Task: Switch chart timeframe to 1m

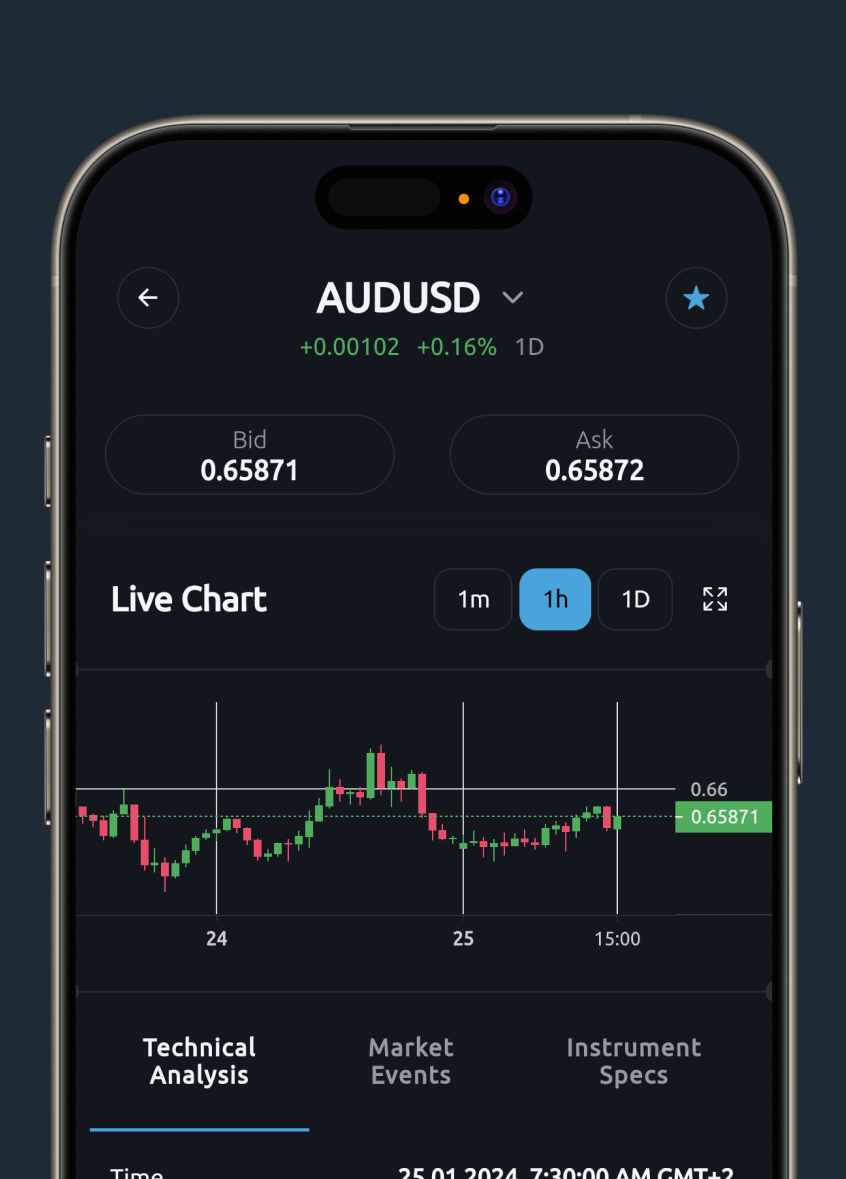Action: click(x=472, y=599)
